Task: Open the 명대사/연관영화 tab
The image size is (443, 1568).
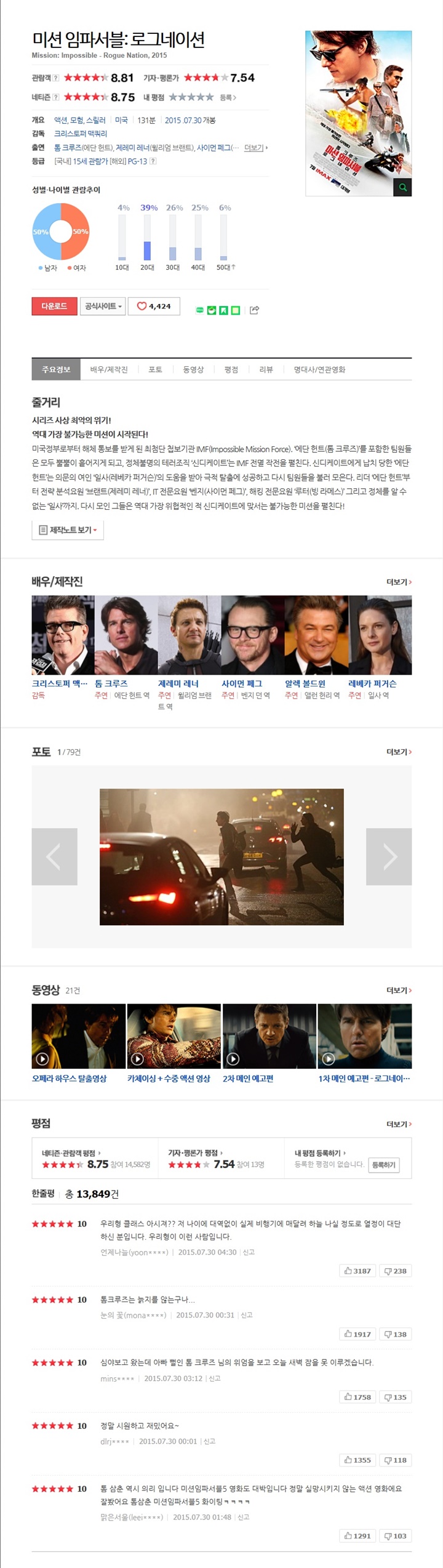Action: point(319,369)
